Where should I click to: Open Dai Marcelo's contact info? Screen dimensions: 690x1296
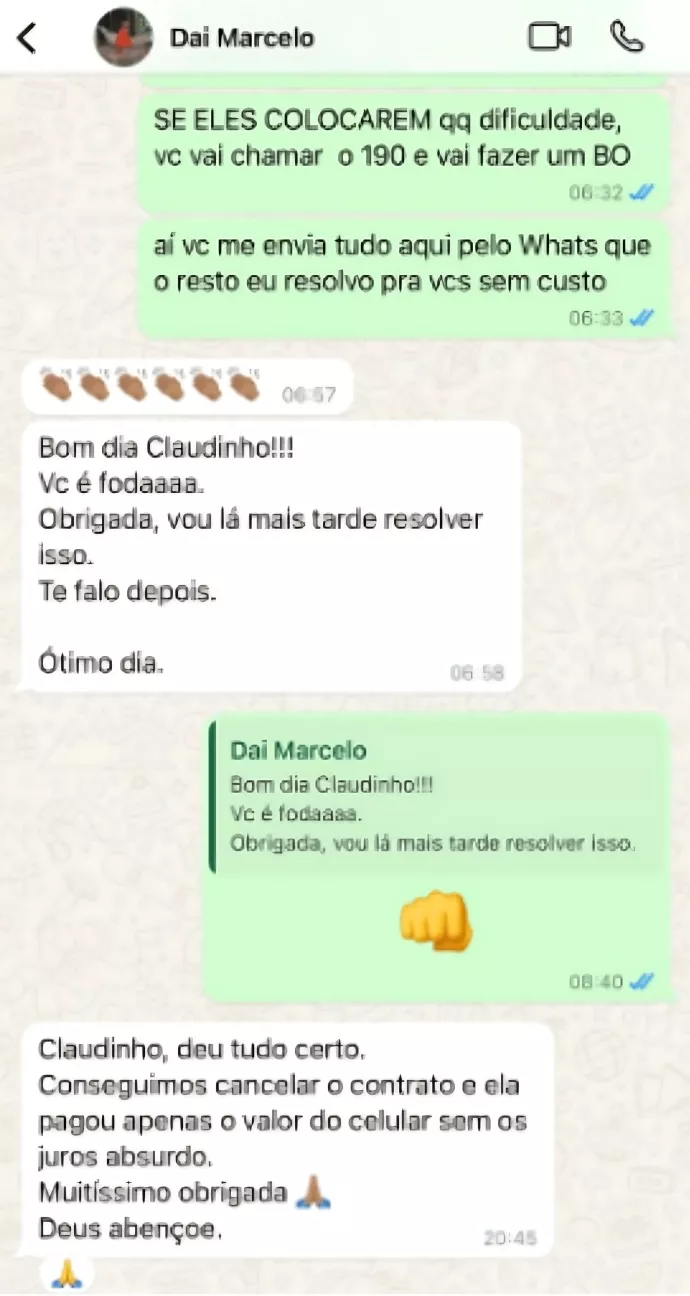[x=242, y=38]
